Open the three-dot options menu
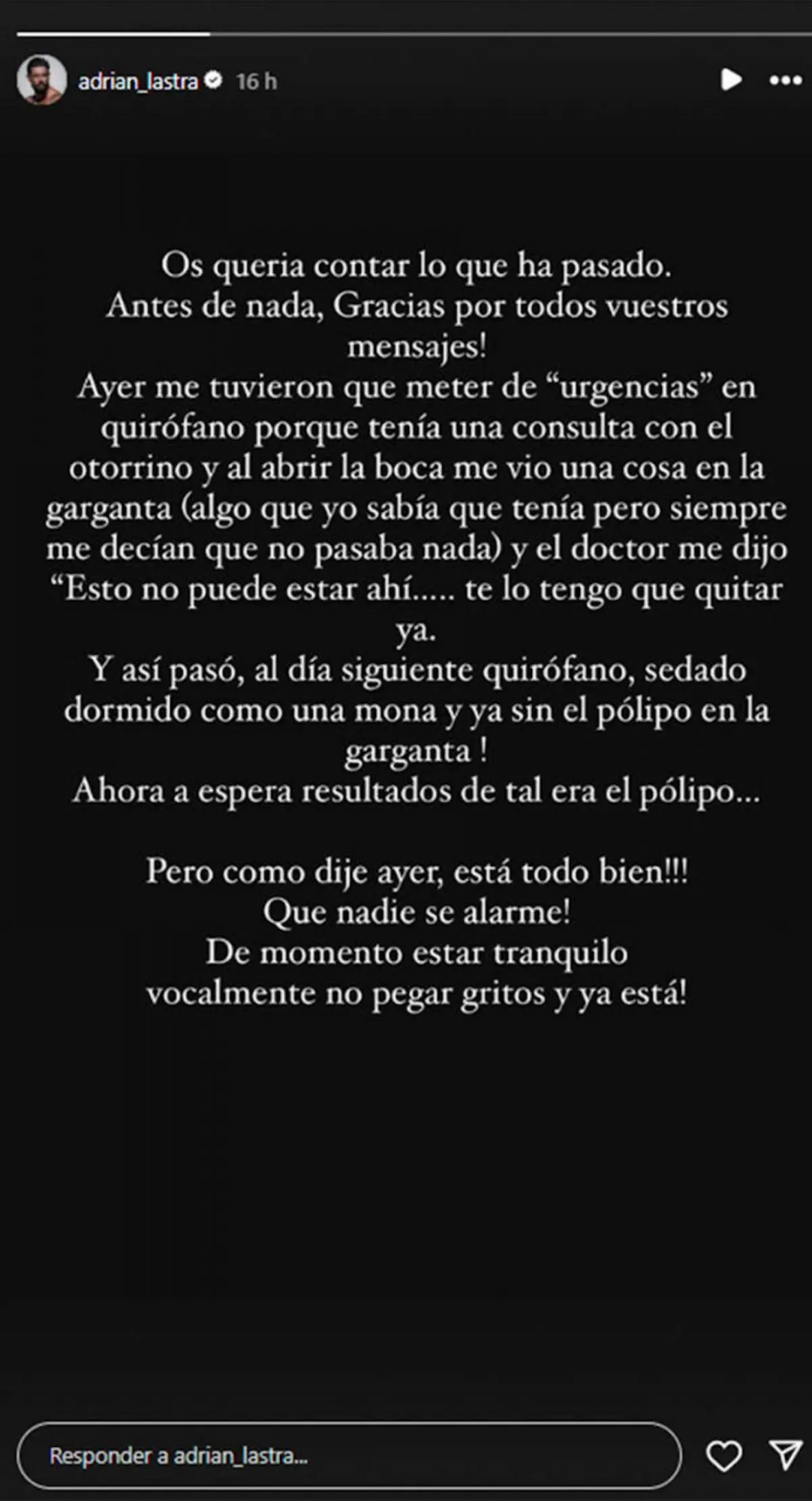Image resolution: width=812 pixels, height=1501 pixels. point(785,80)
